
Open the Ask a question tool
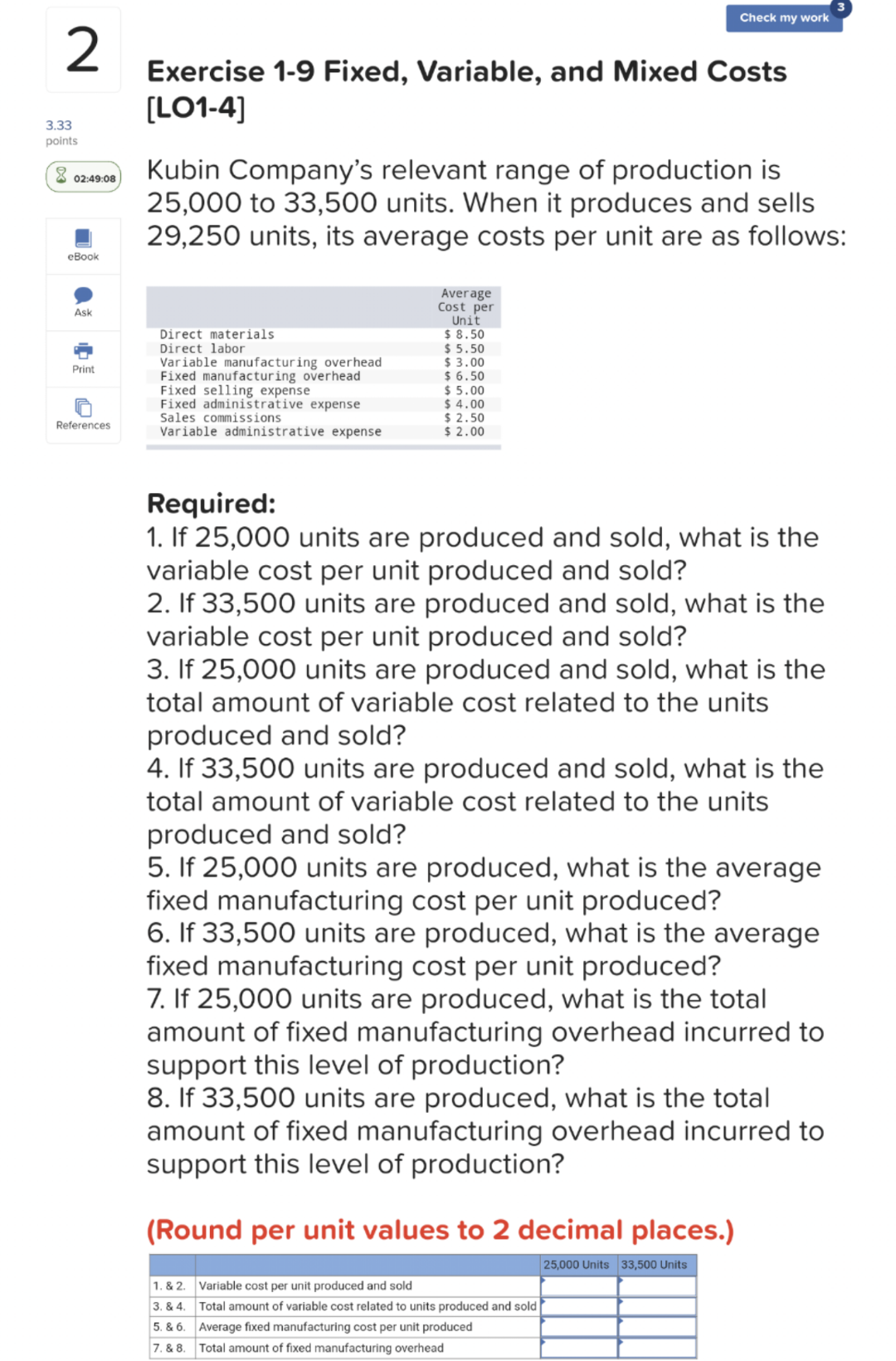click(x=82, y=301)
